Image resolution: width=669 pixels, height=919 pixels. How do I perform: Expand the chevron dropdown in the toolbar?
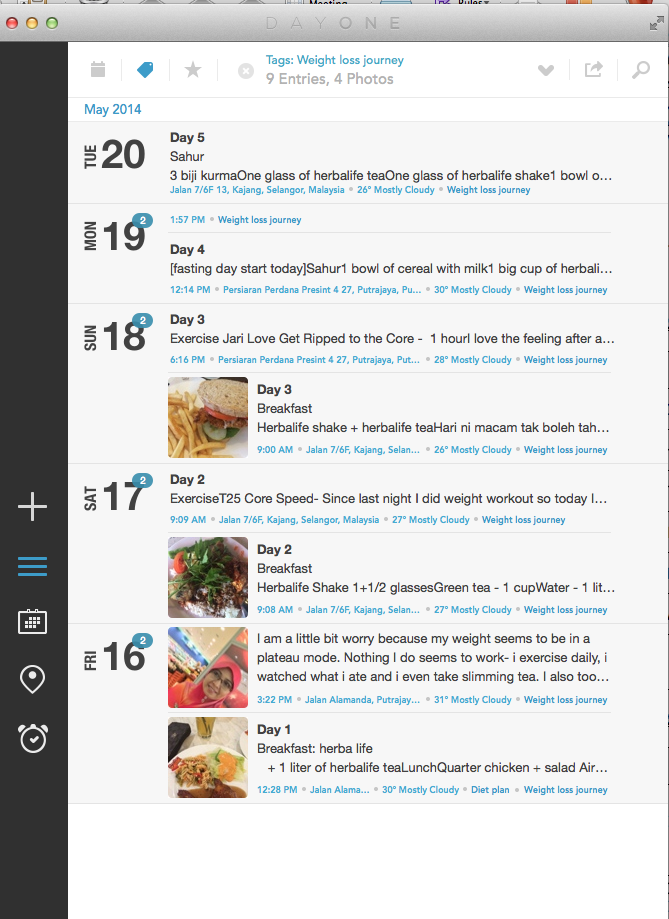tap(546, 70)
